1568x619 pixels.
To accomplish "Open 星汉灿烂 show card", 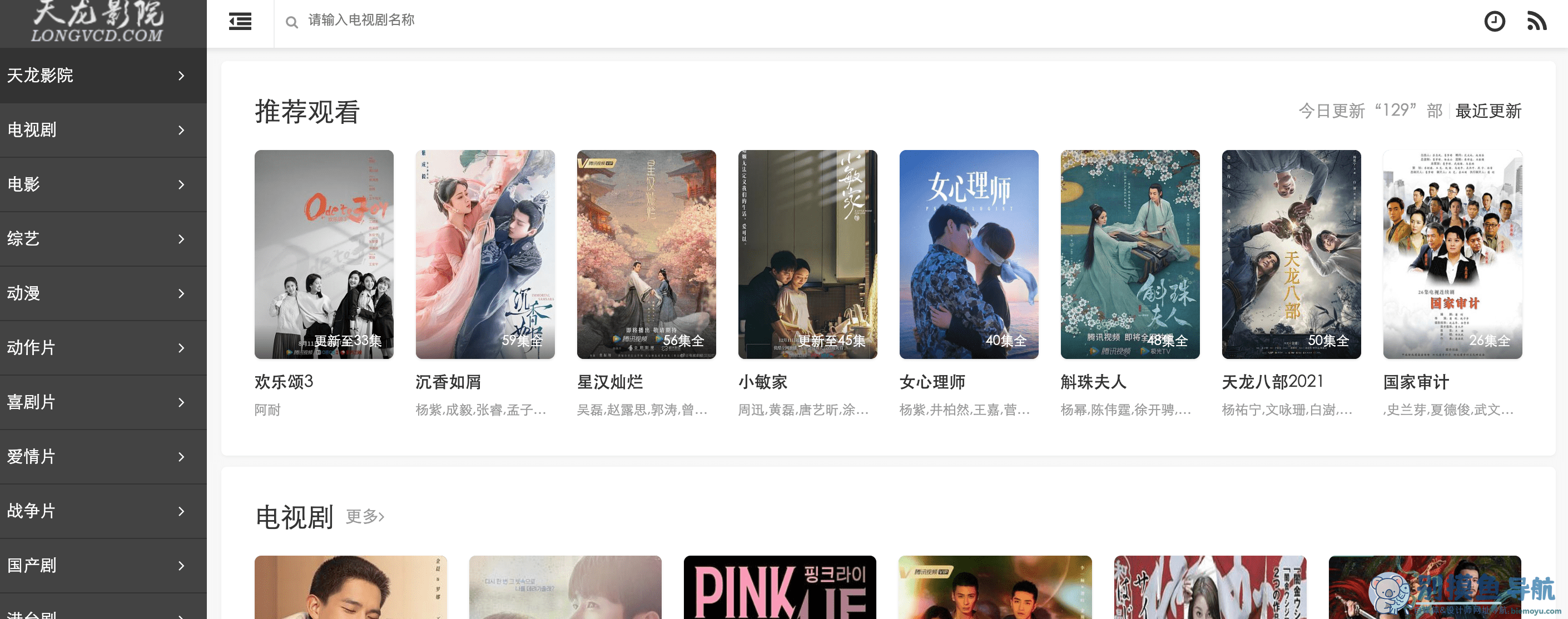I will (x=646, y=254).
